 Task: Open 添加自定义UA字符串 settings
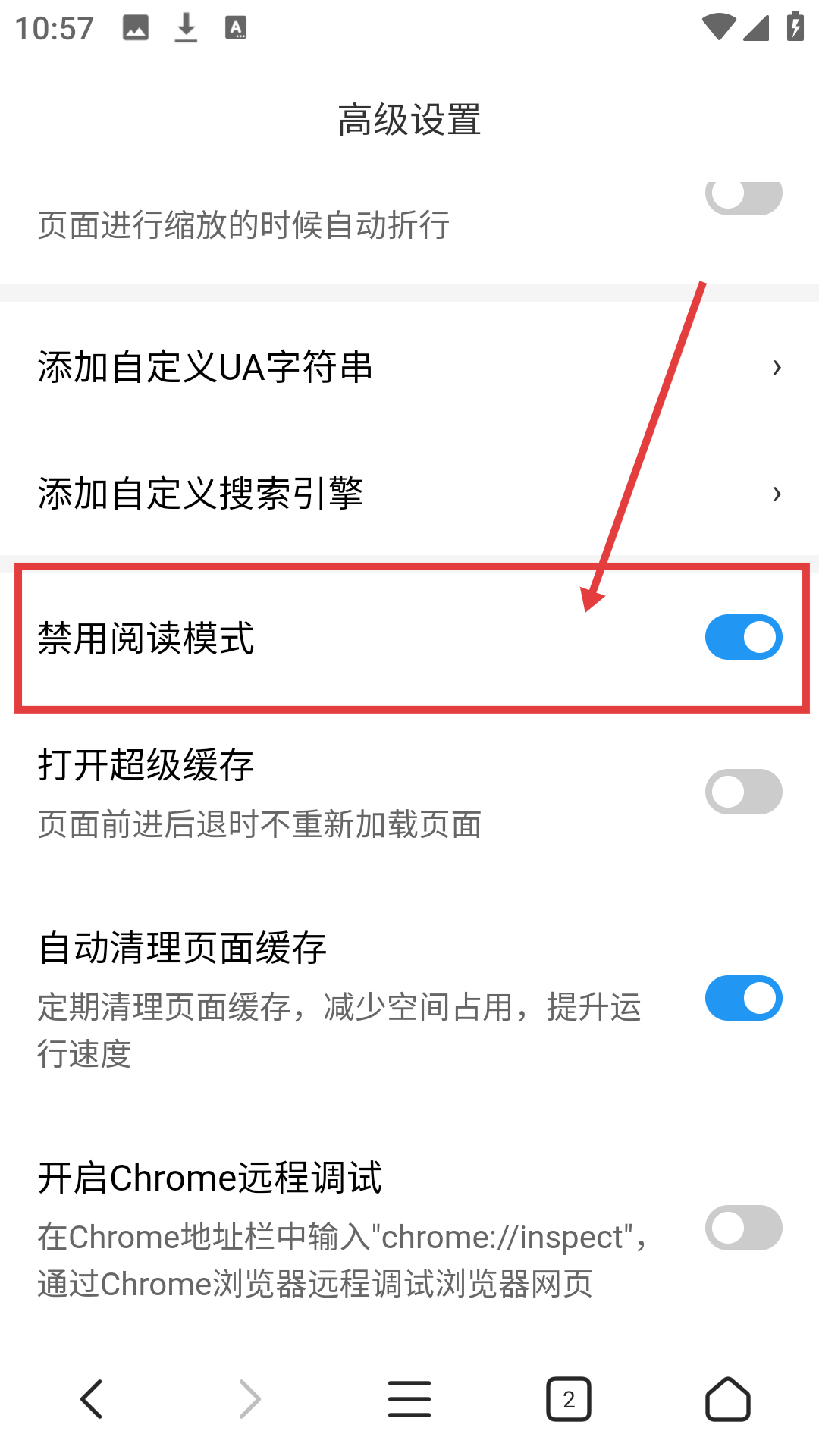(409, 367)
